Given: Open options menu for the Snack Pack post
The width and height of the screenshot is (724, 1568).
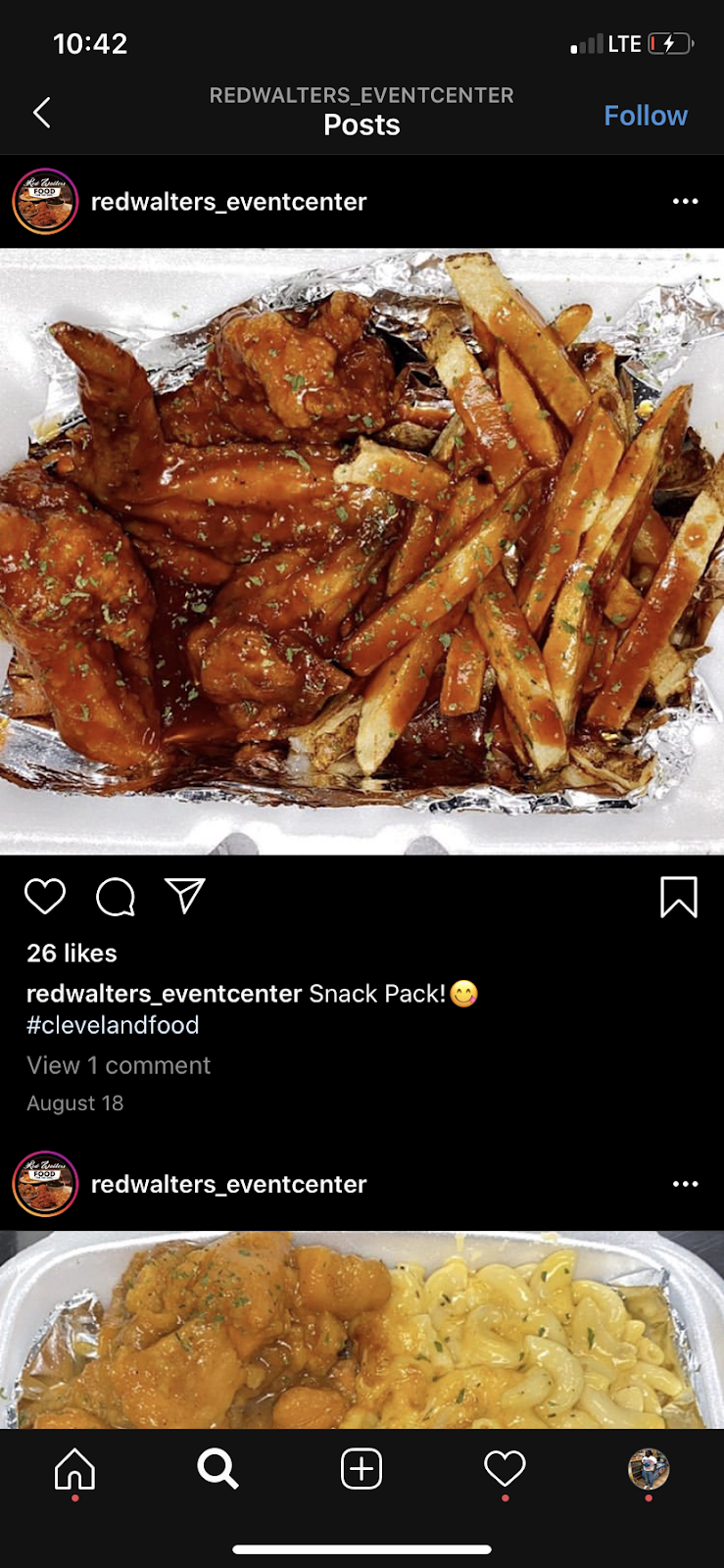Looking at the screenshot, I should (x=685, y=202).
